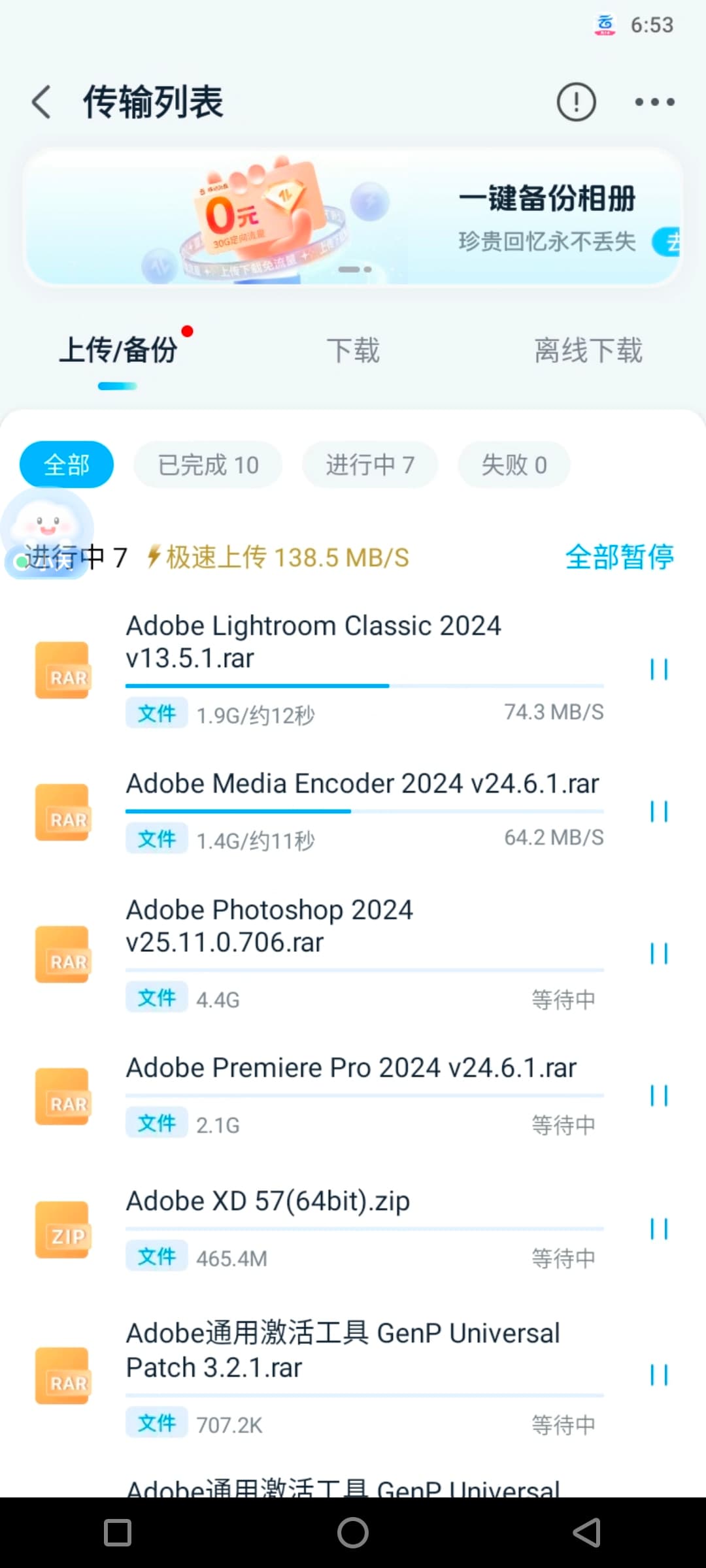
Task: Filter by 失败 0
Action: click(x=514, y=465)
